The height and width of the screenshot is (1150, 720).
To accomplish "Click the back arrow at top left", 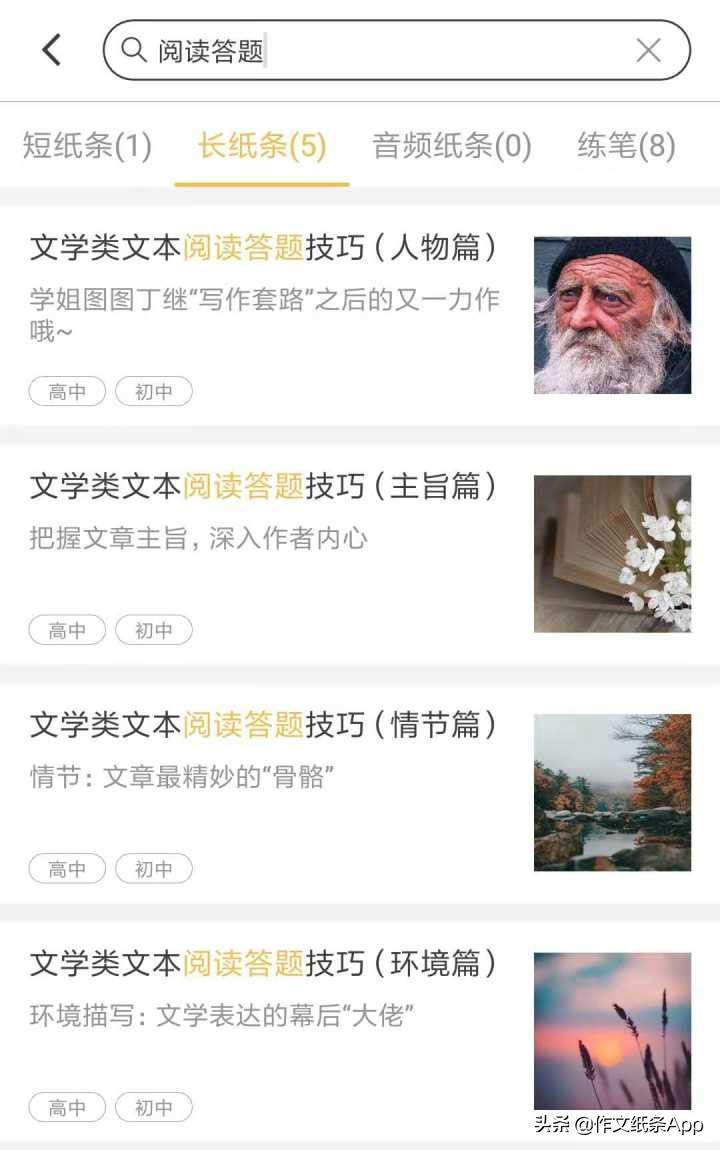I will coord(51,49).
